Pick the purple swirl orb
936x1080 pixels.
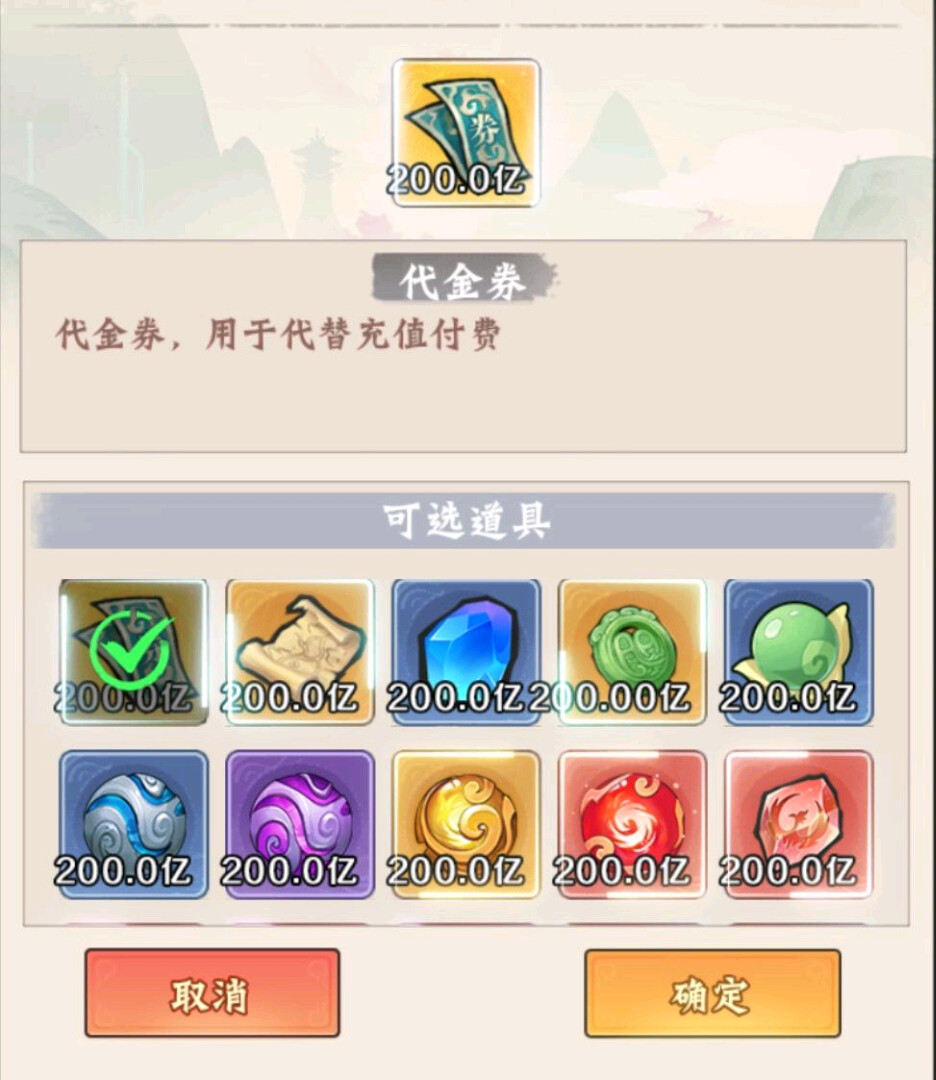pyautogui.click(x=299, y=823)
